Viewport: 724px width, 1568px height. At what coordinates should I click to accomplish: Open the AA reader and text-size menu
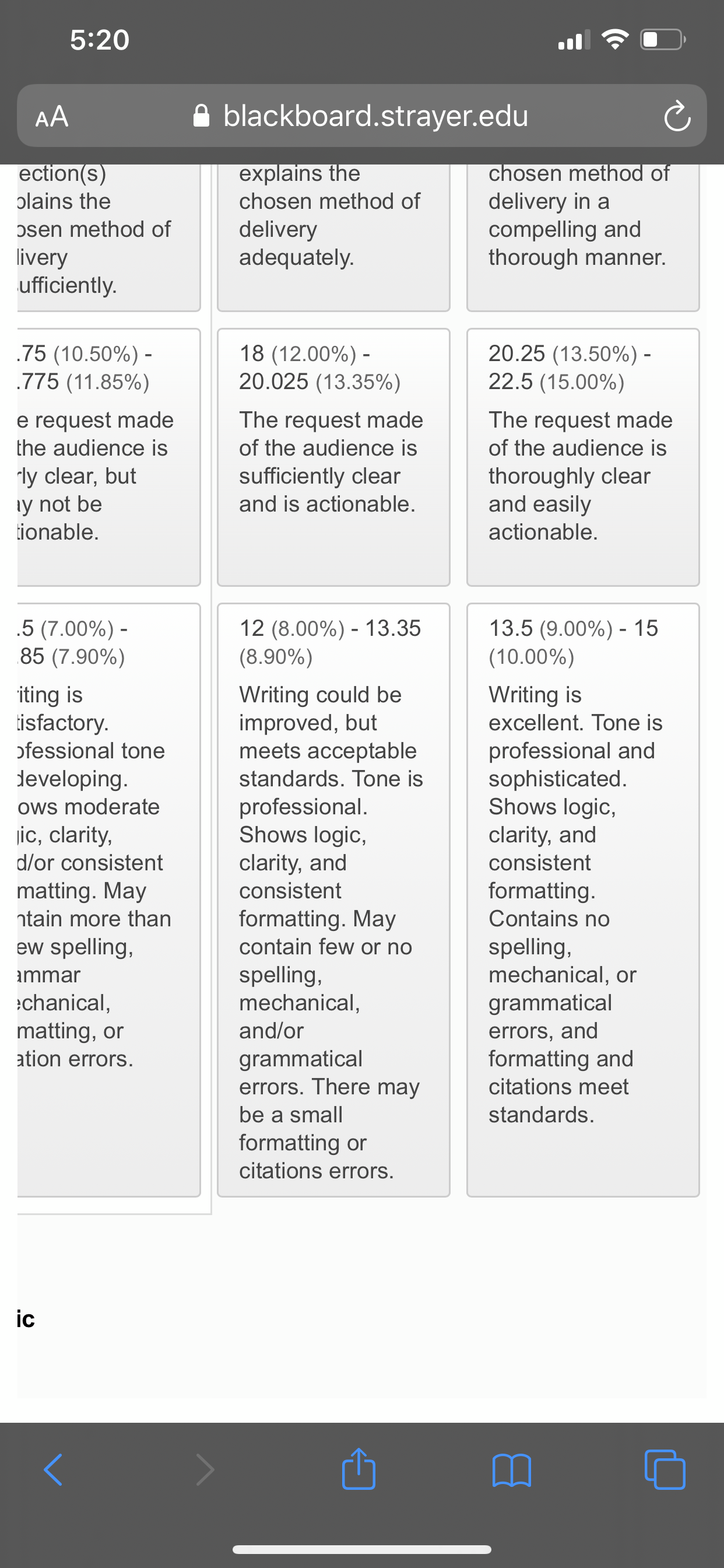point(52,116)
